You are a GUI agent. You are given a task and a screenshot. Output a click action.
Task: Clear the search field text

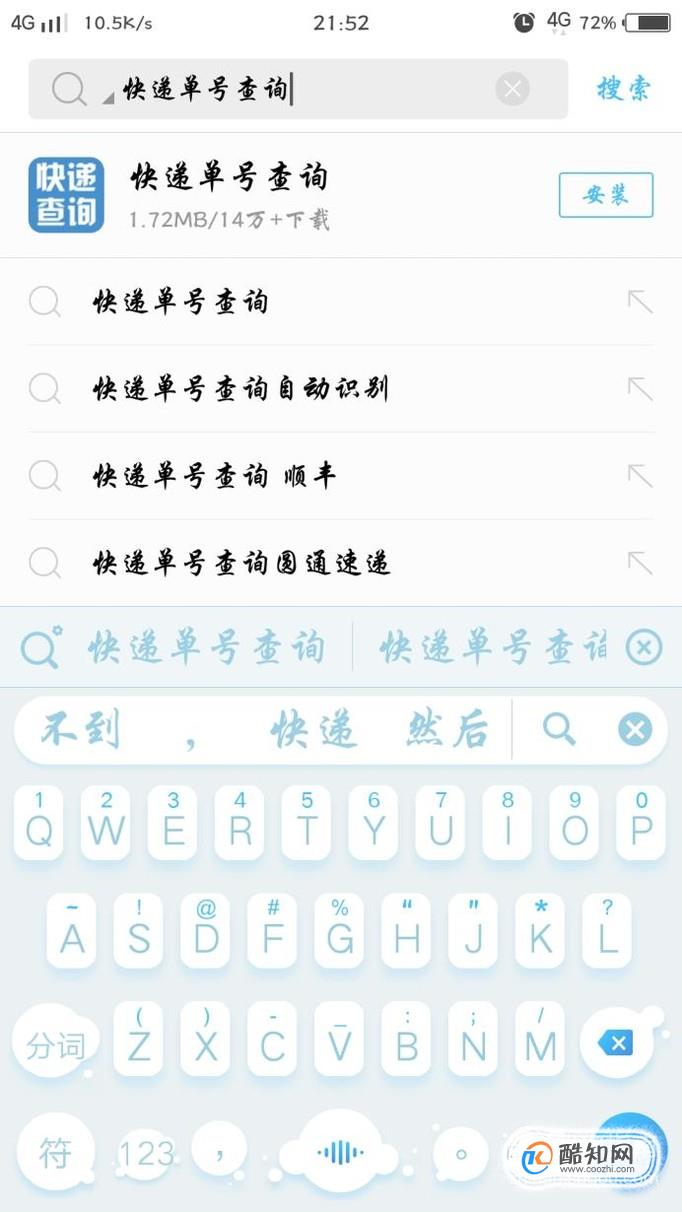pyautogui.click(x=513, y=90)
